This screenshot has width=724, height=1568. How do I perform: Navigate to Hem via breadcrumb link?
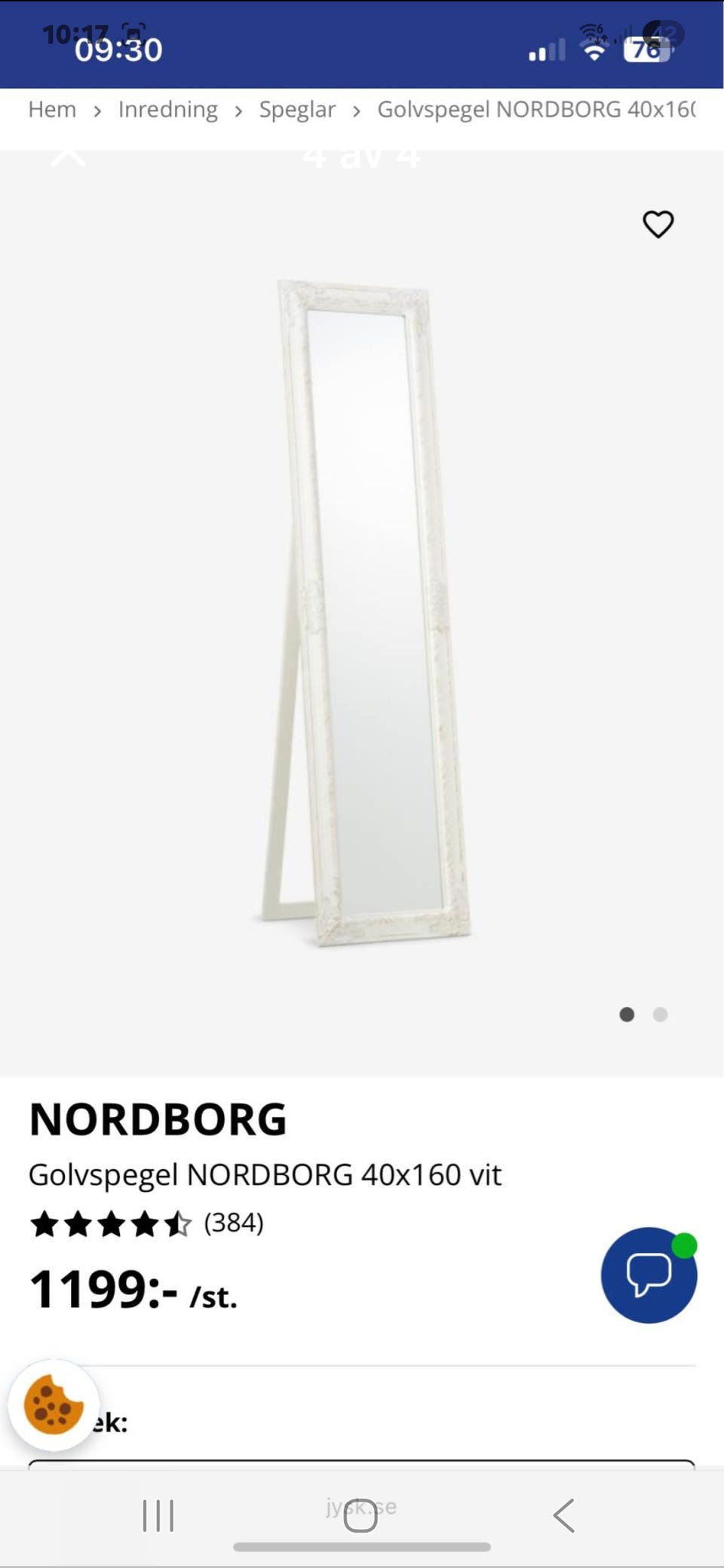pyautogui.click(x=51, y=110)
